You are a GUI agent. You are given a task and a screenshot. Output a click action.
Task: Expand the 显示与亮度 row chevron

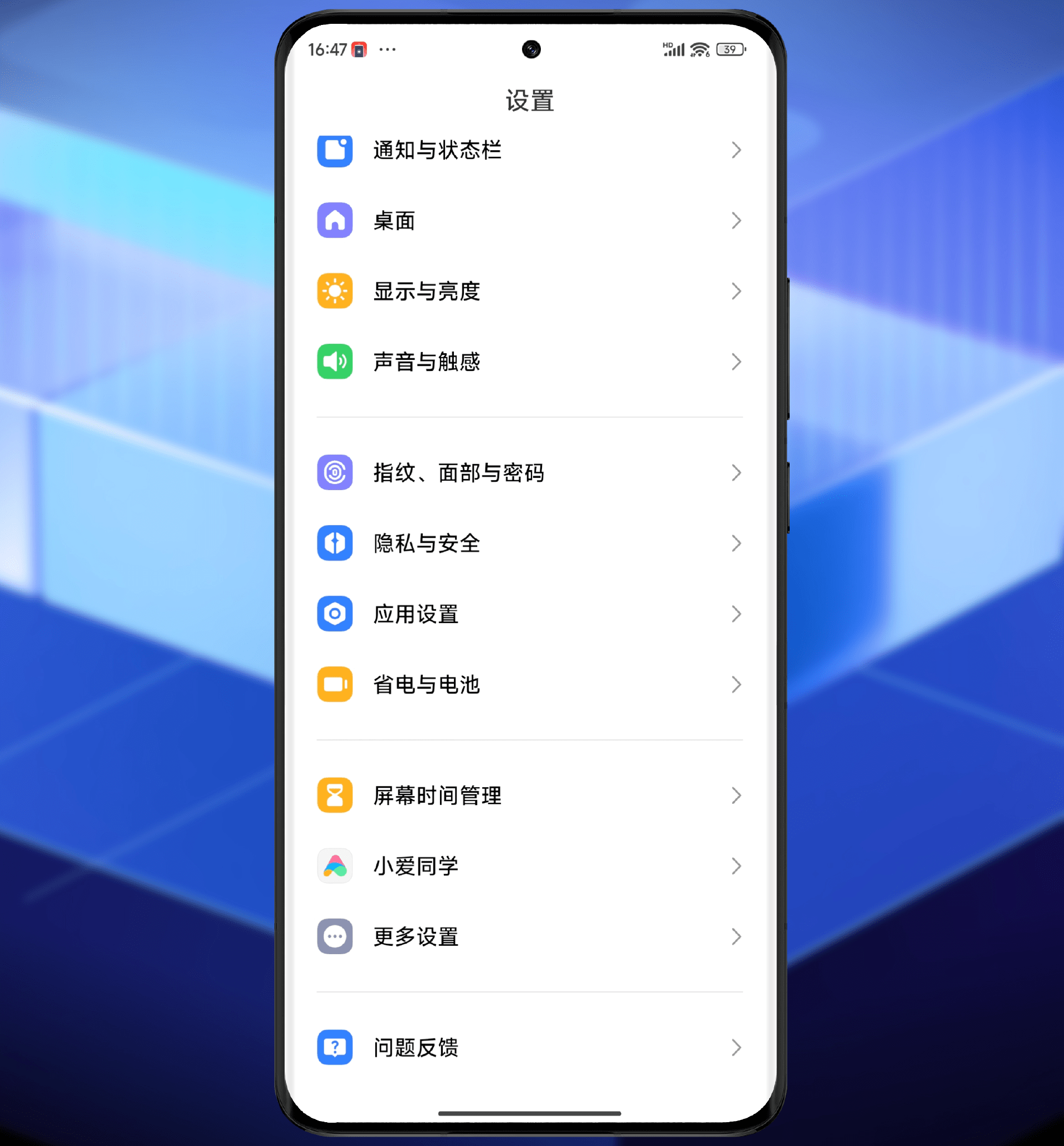(737, 292)
